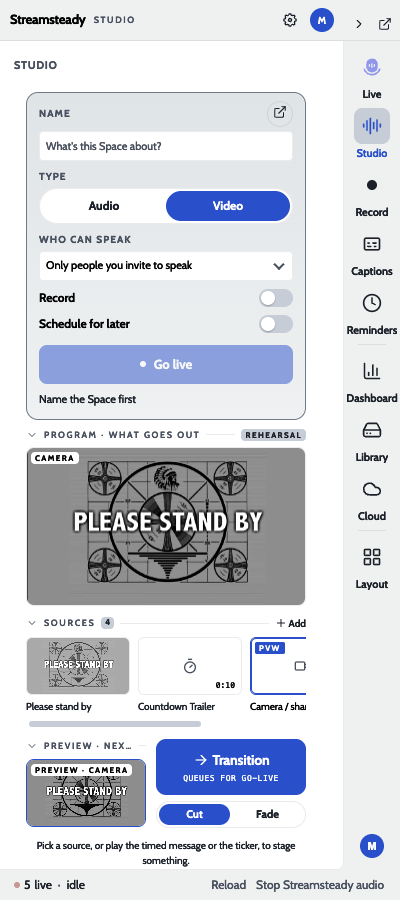Tap the Space name field
400x900 pixels.
coord(166,146)
